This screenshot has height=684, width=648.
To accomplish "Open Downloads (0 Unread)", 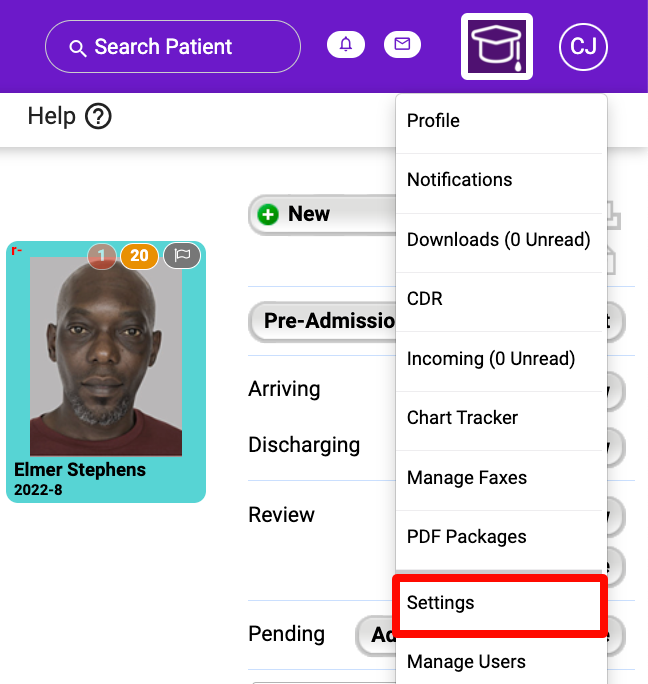I will tap(500, 240).
